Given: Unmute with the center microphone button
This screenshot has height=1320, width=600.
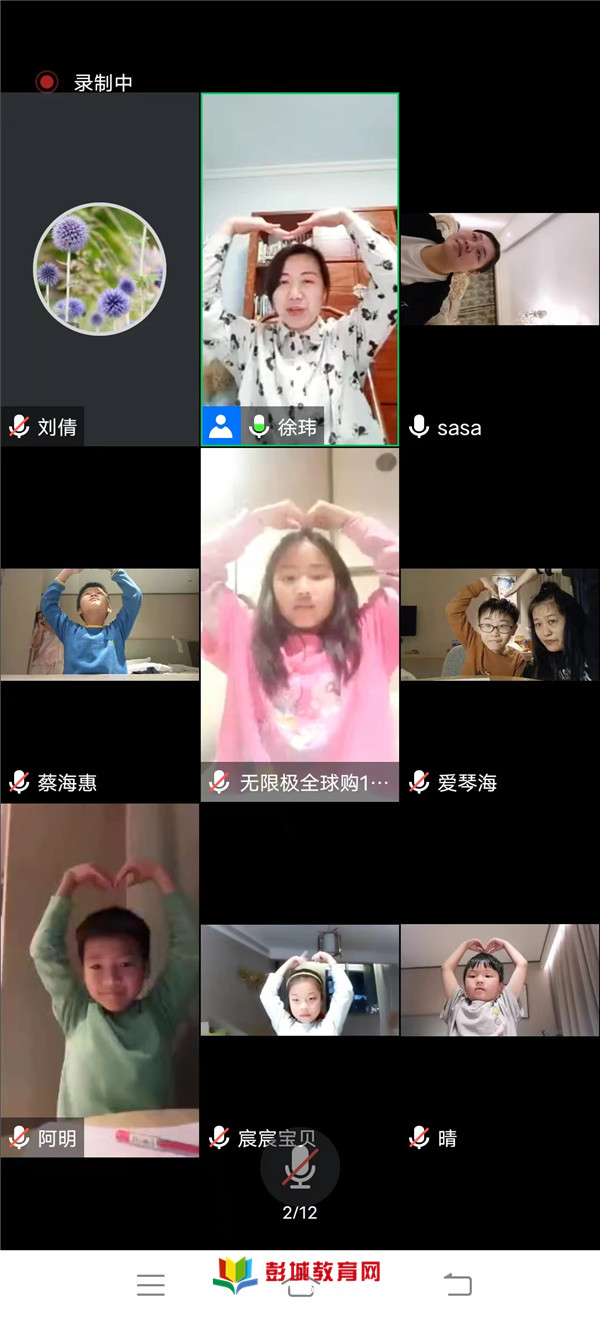Looking at the screenshot, I should (299, 1167).
